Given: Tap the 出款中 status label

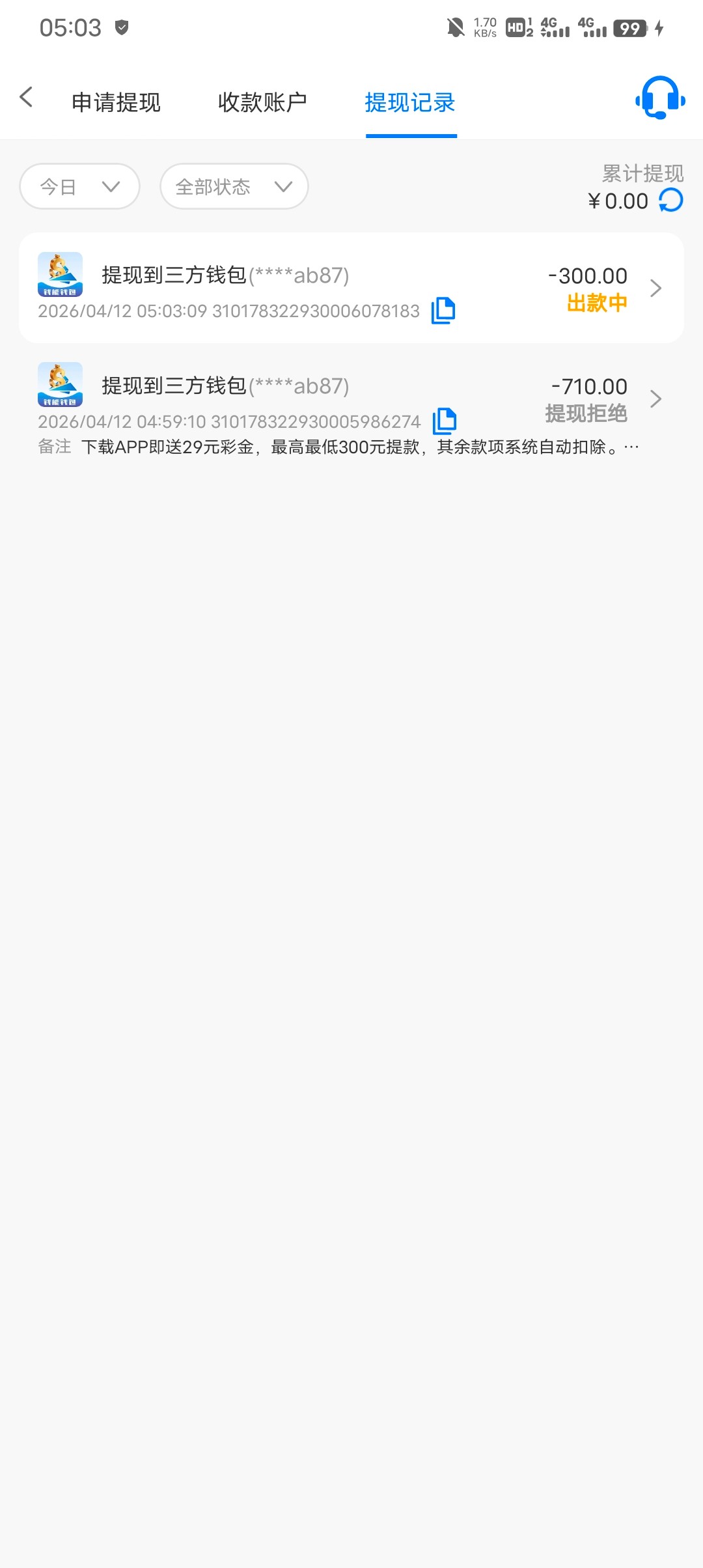Looking at the screenshot, I should (x=596, y=301).
